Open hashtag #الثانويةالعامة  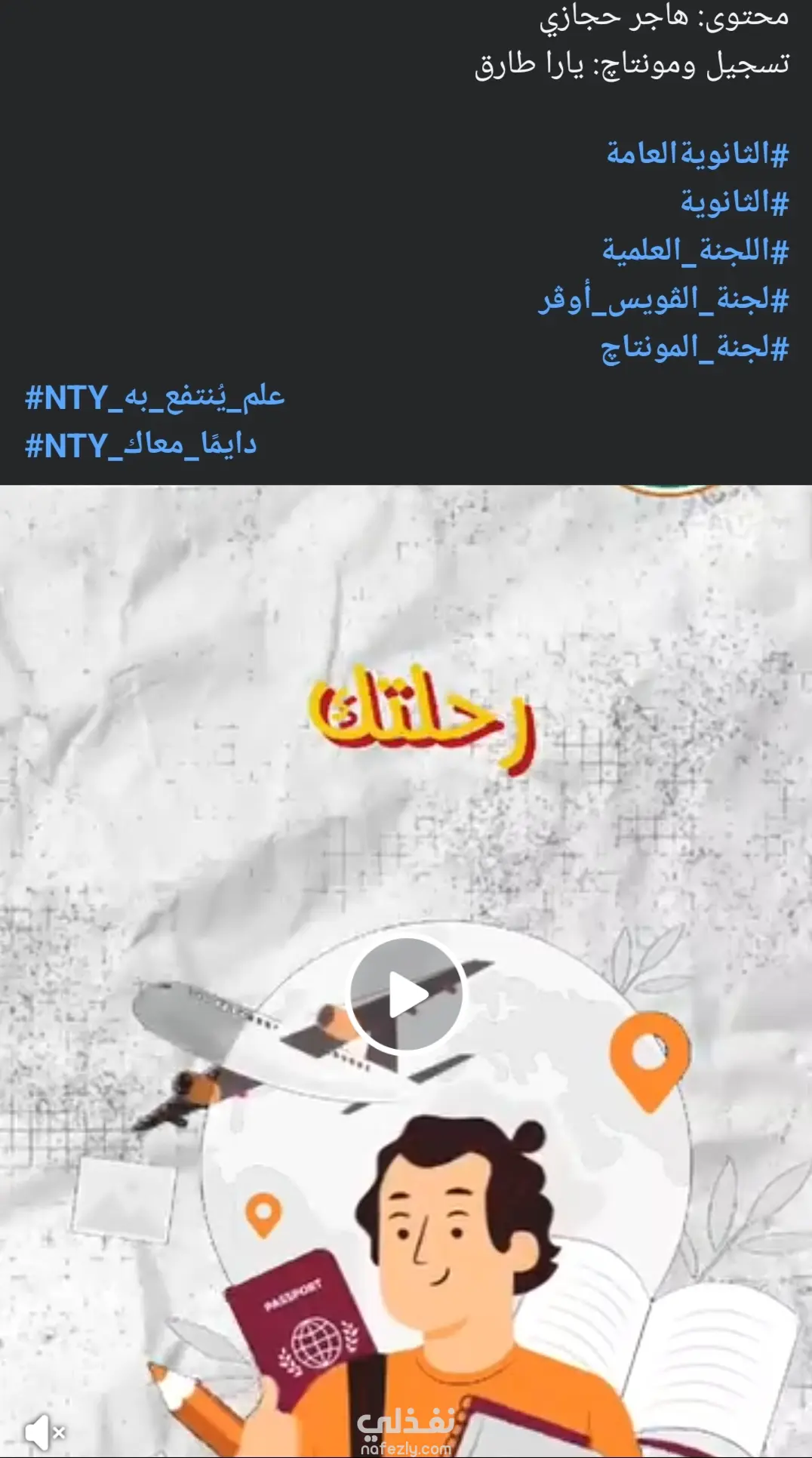697,154
